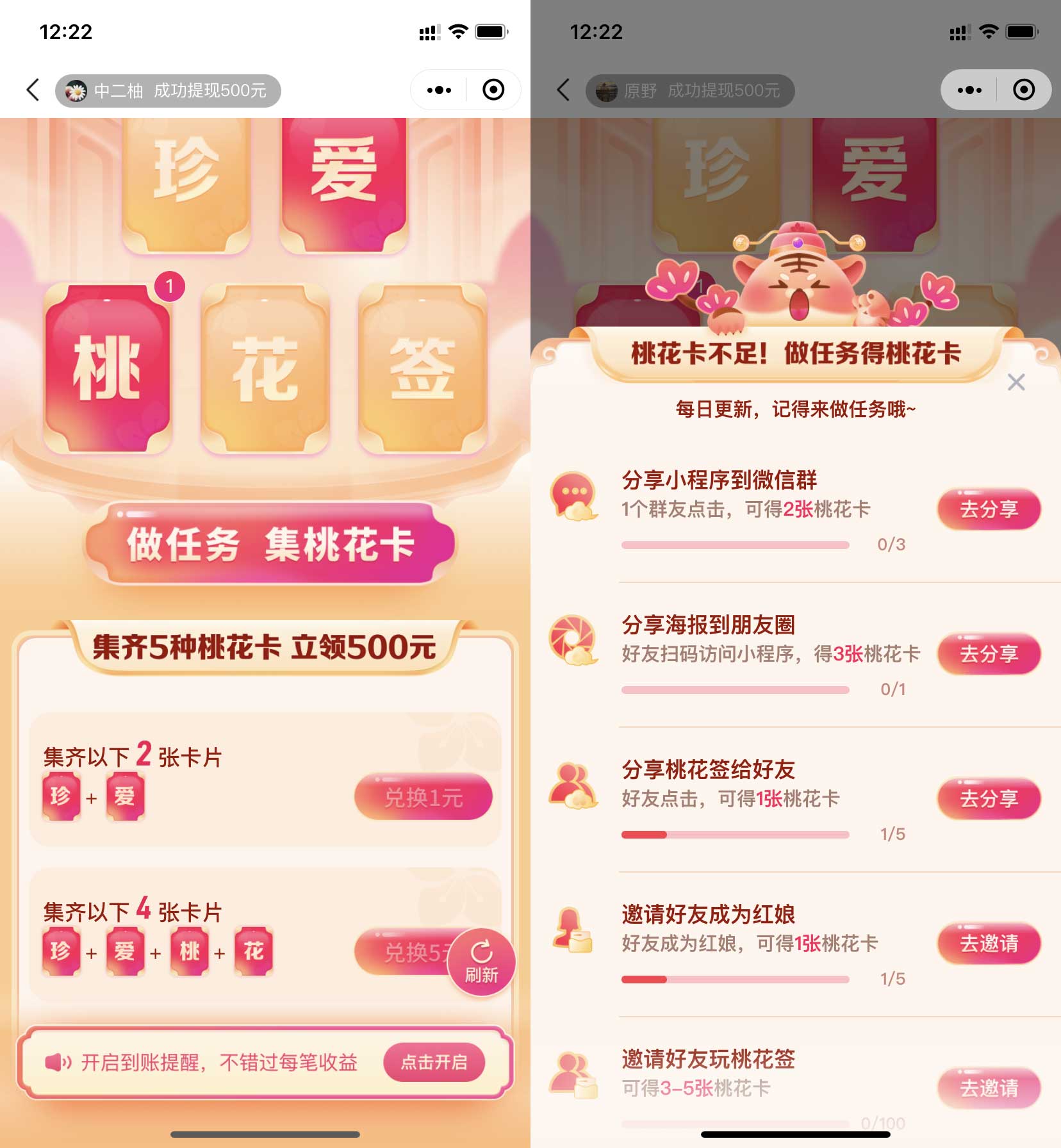Click 去分享 for sharing to WeChat group
This screenshot has height=1148, width=1061.
click(x=987, y=509)
